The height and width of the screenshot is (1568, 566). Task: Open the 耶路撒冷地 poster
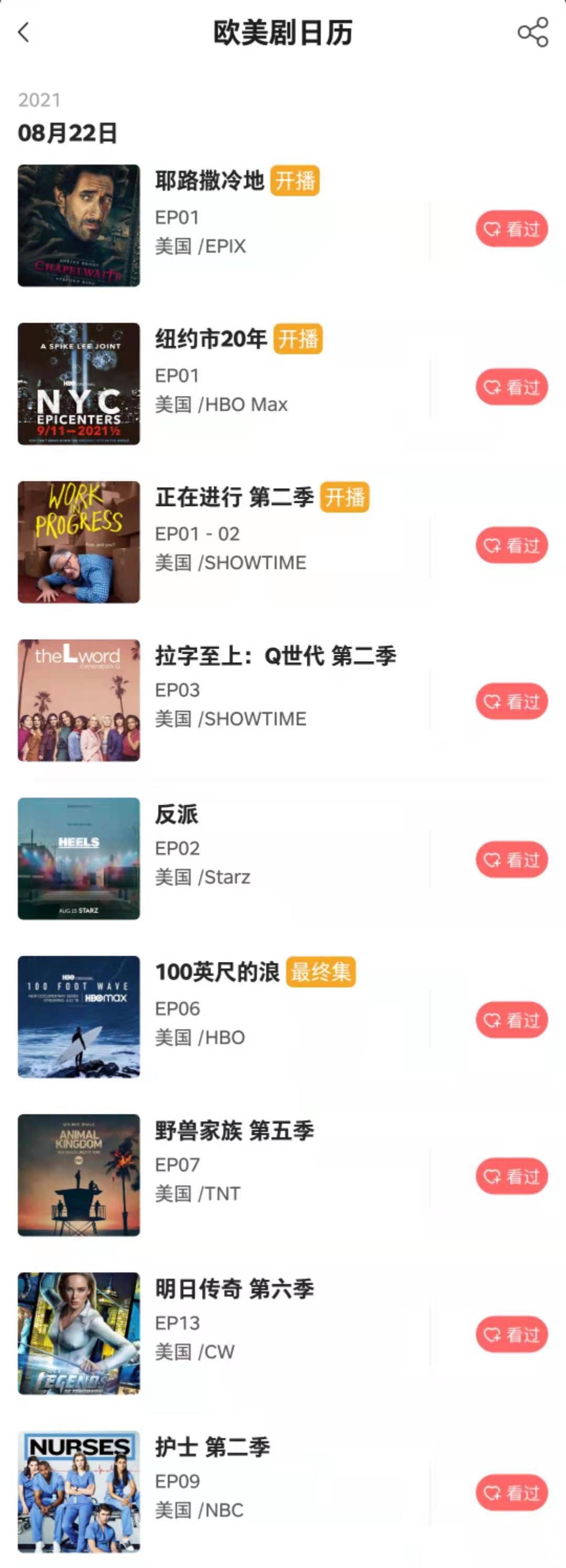coord(79,225)
